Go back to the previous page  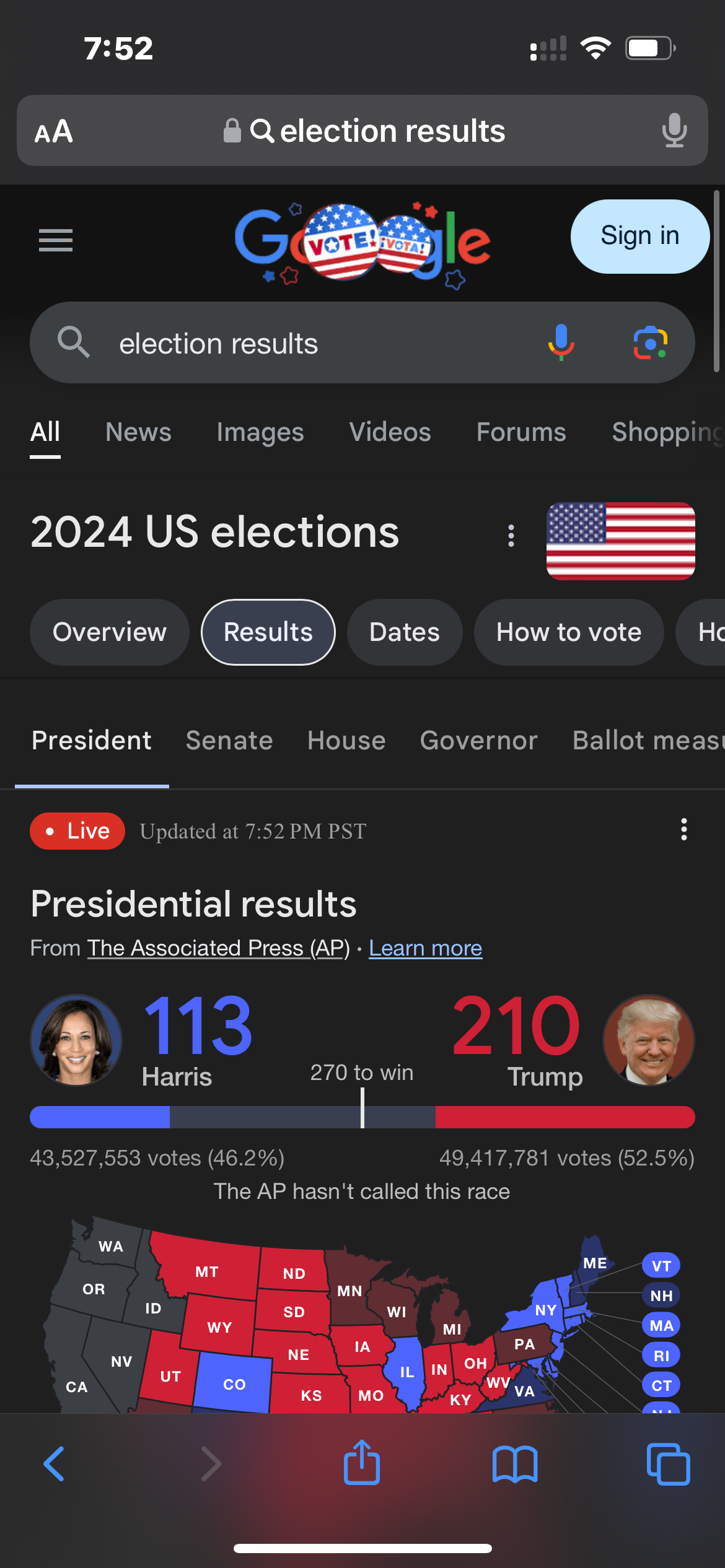pyautogui.click(x=55, y=1464)
